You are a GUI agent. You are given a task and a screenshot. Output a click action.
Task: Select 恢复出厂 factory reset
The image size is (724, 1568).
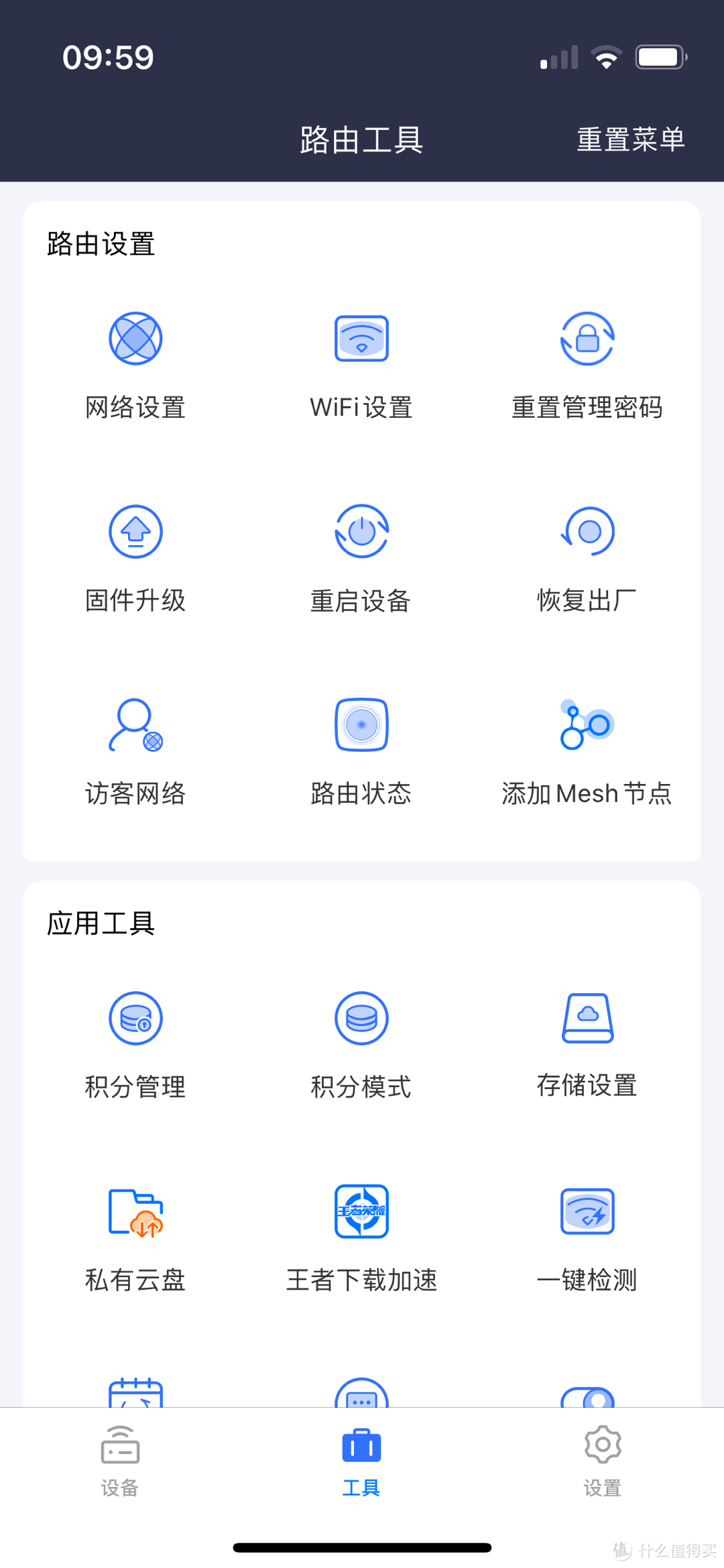(587, 557)
